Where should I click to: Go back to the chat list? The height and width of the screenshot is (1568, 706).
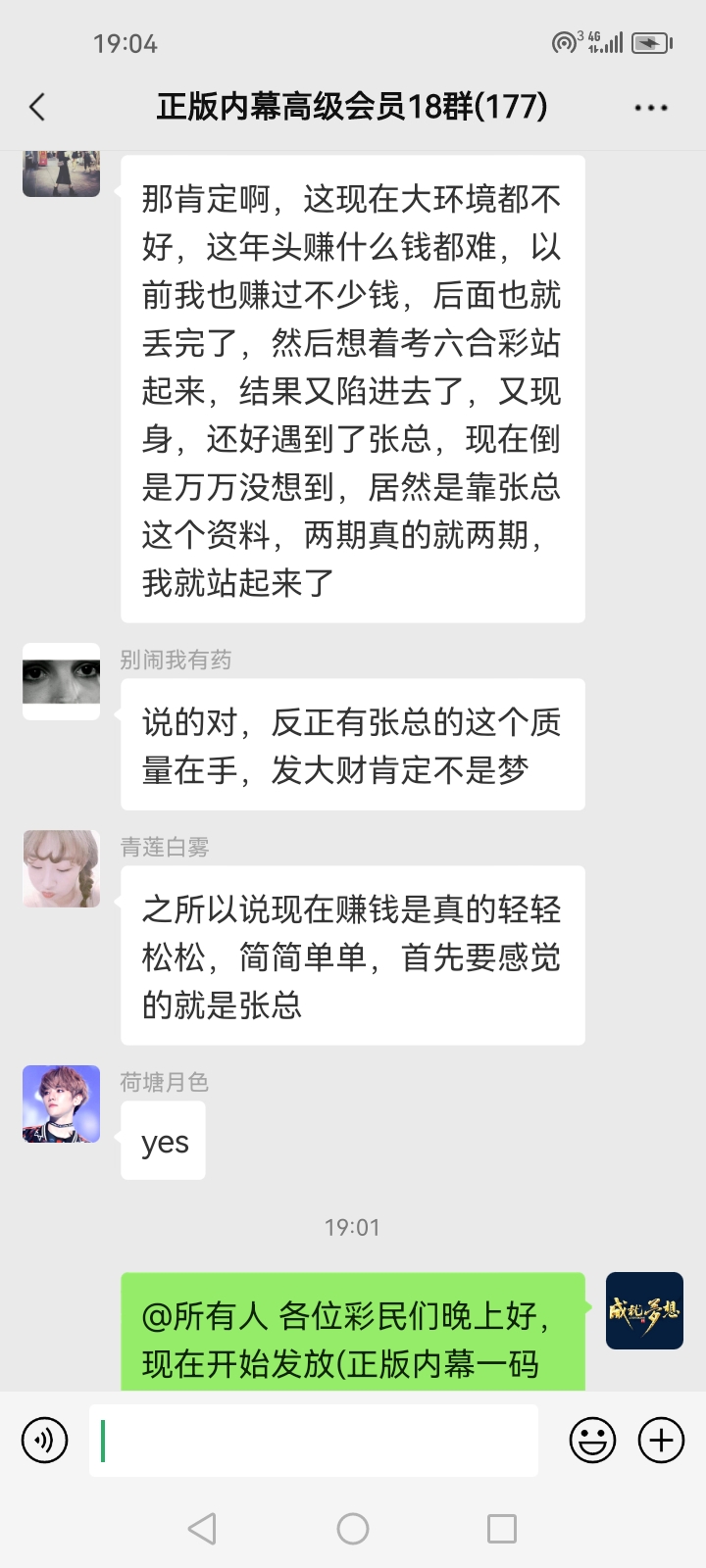(37, 107)
